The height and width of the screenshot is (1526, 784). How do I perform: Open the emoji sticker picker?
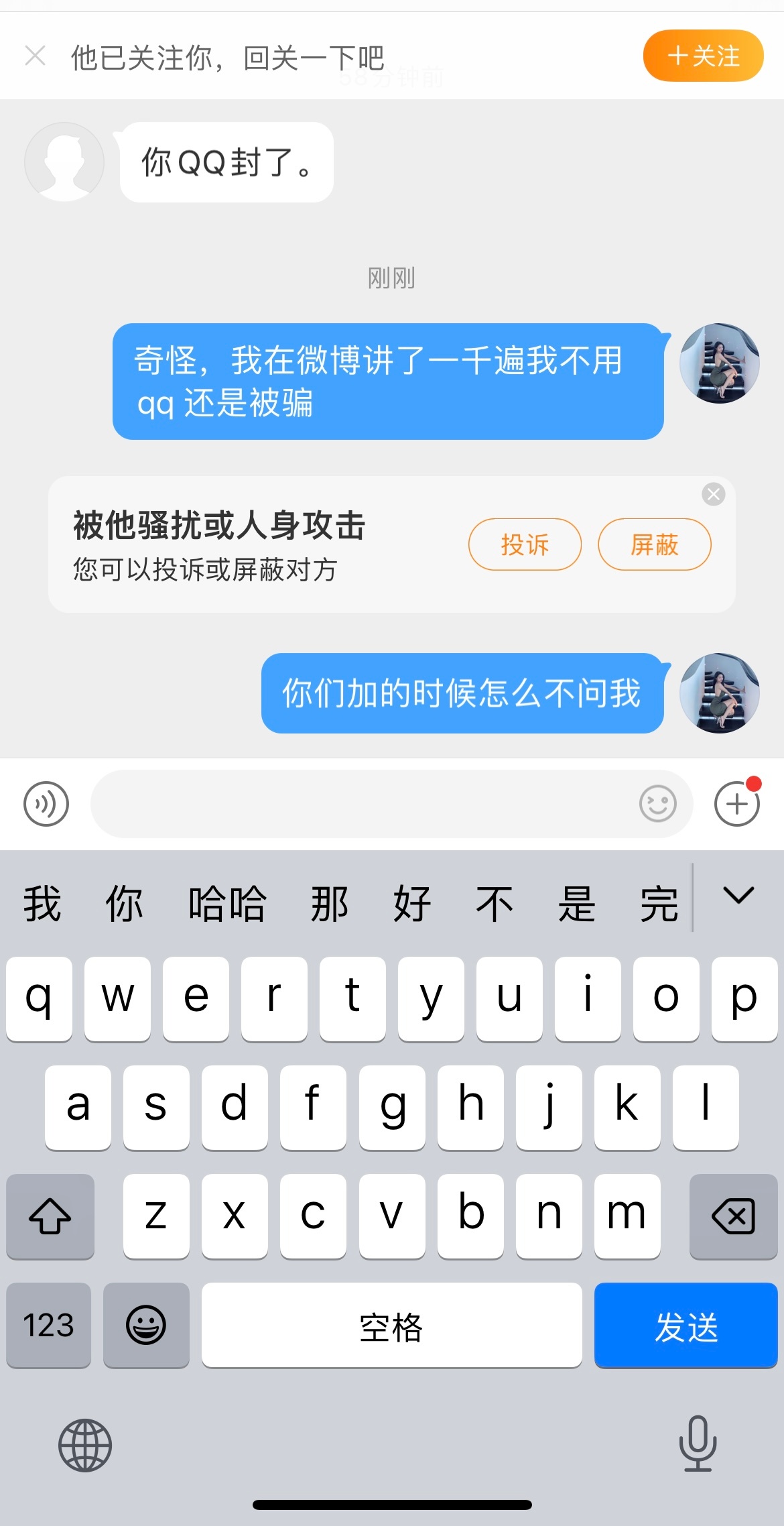click(x=657, y=803)
